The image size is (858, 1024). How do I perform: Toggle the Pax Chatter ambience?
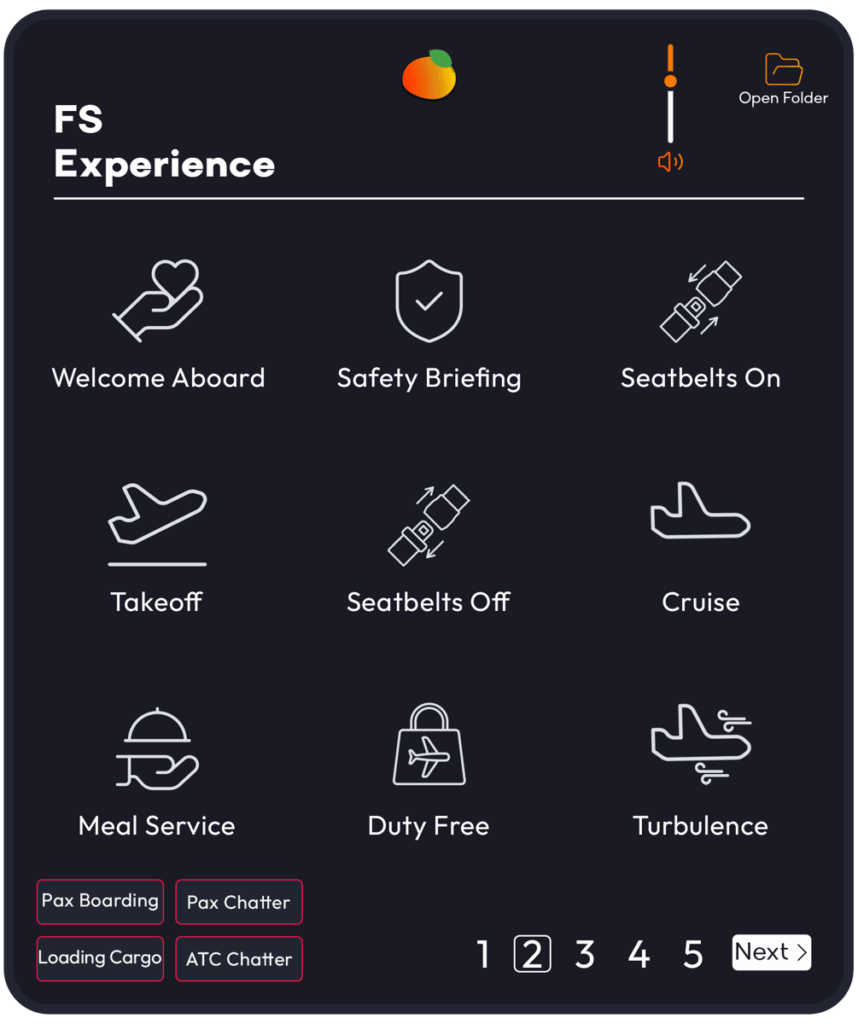[x=238, y=902]
